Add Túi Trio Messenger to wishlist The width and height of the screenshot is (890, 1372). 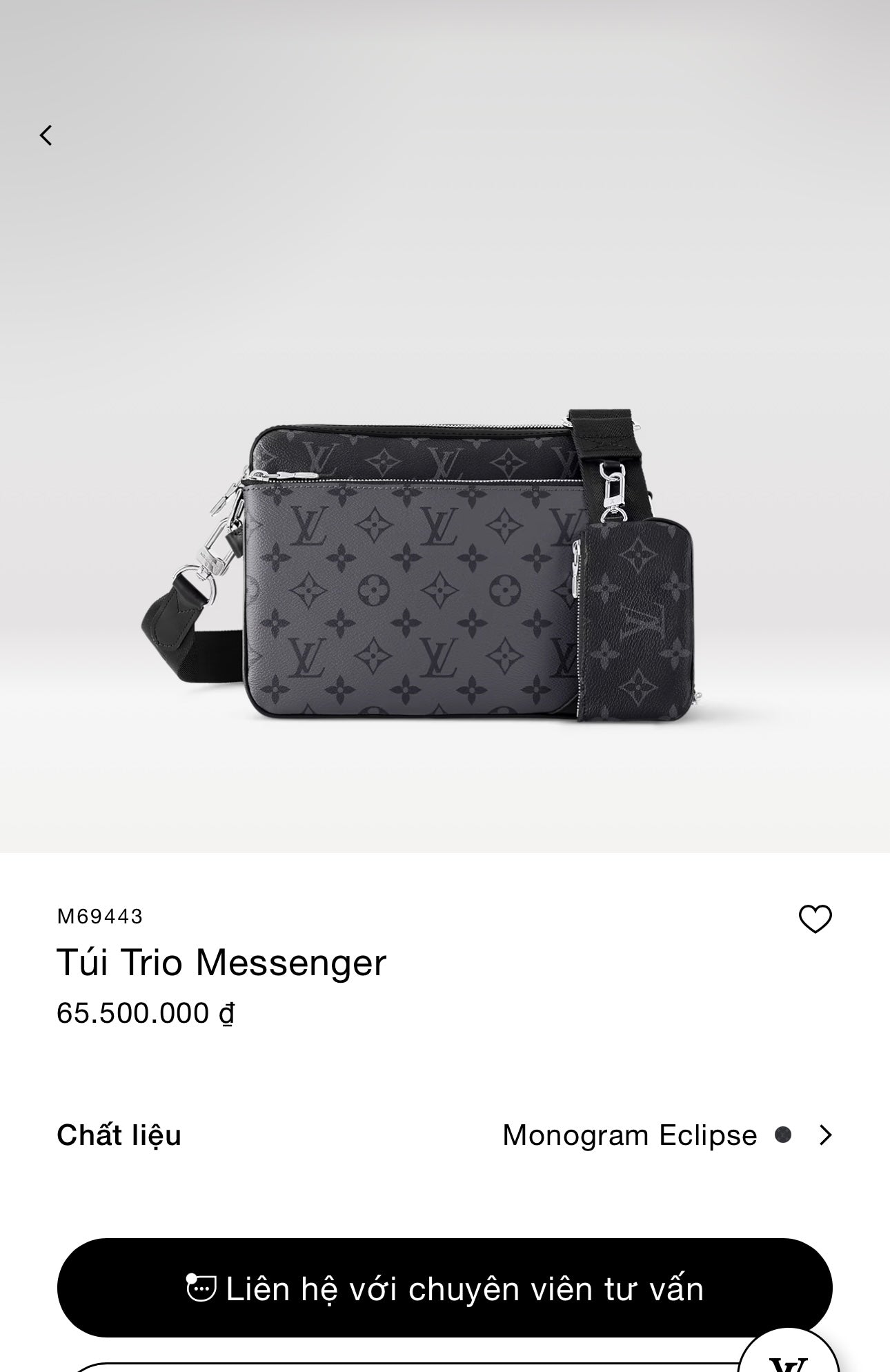(x=815, y=919)
